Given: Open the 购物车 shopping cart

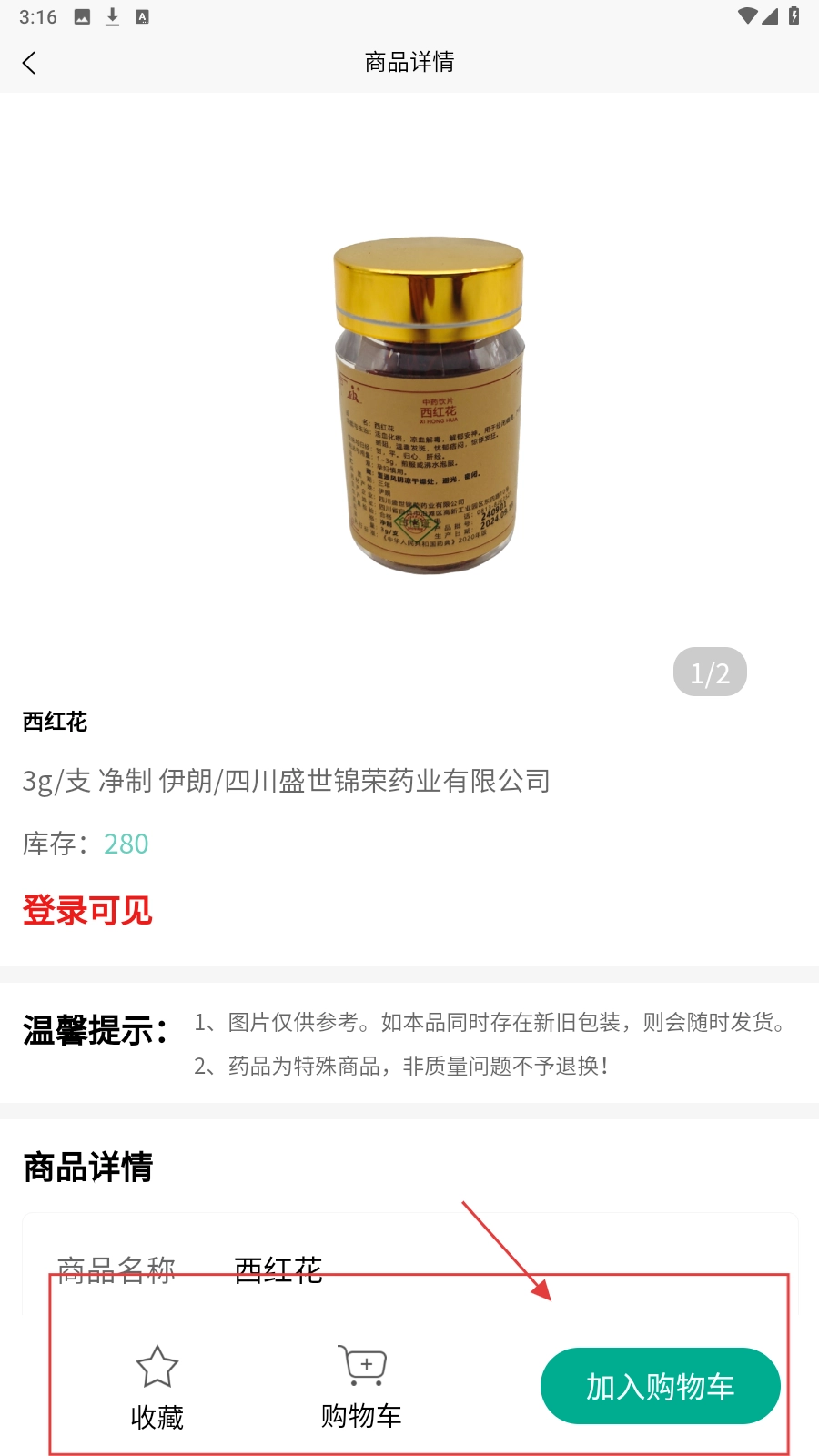Looking at the screenshot, I should coord(361,1386).
